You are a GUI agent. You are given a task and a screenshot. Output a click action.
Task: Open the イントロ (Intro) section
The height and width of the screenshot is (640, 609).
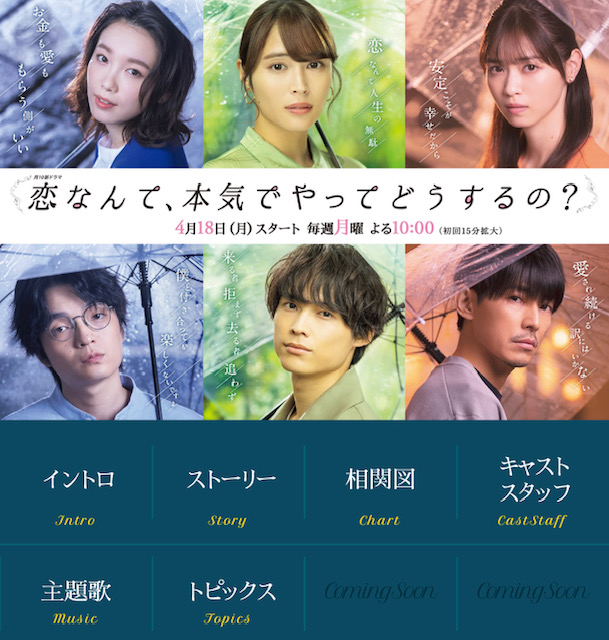point(77,493)
